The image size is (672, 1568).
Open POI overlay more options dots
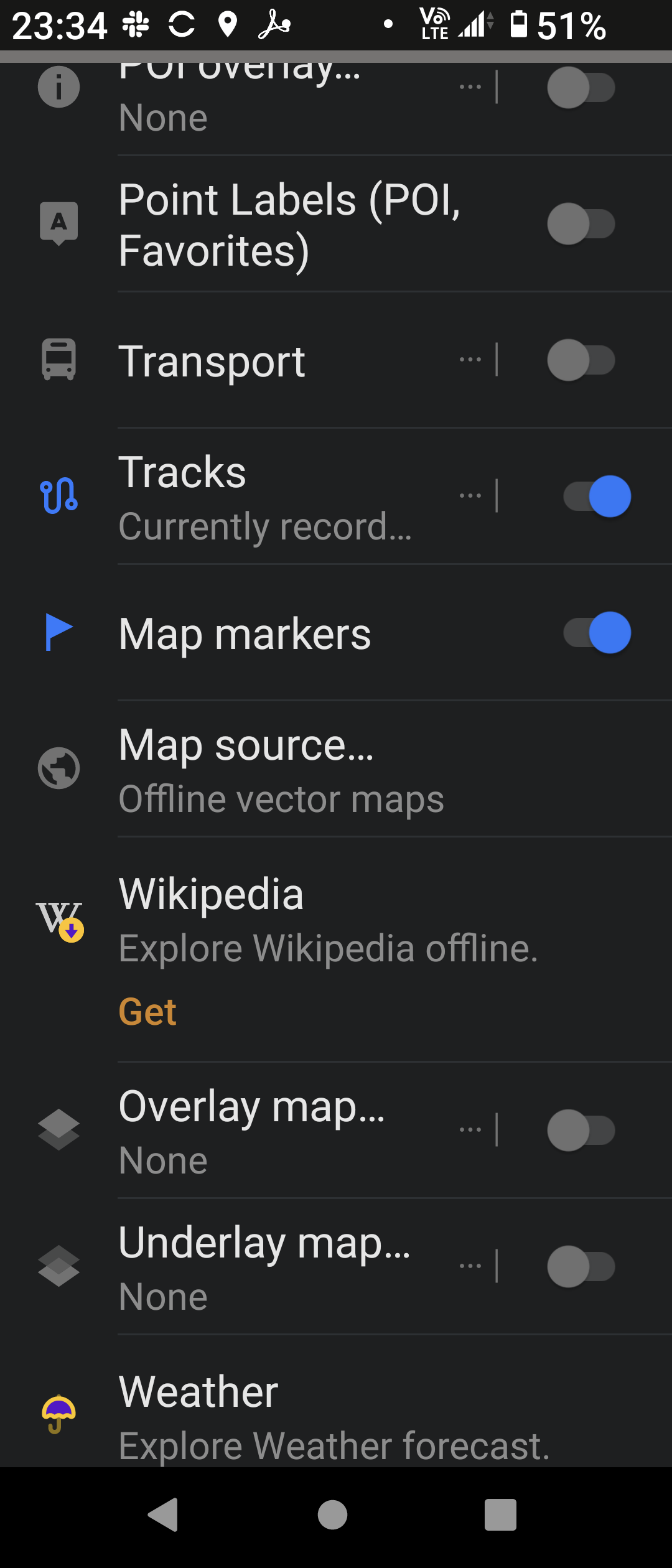[470, 87]
